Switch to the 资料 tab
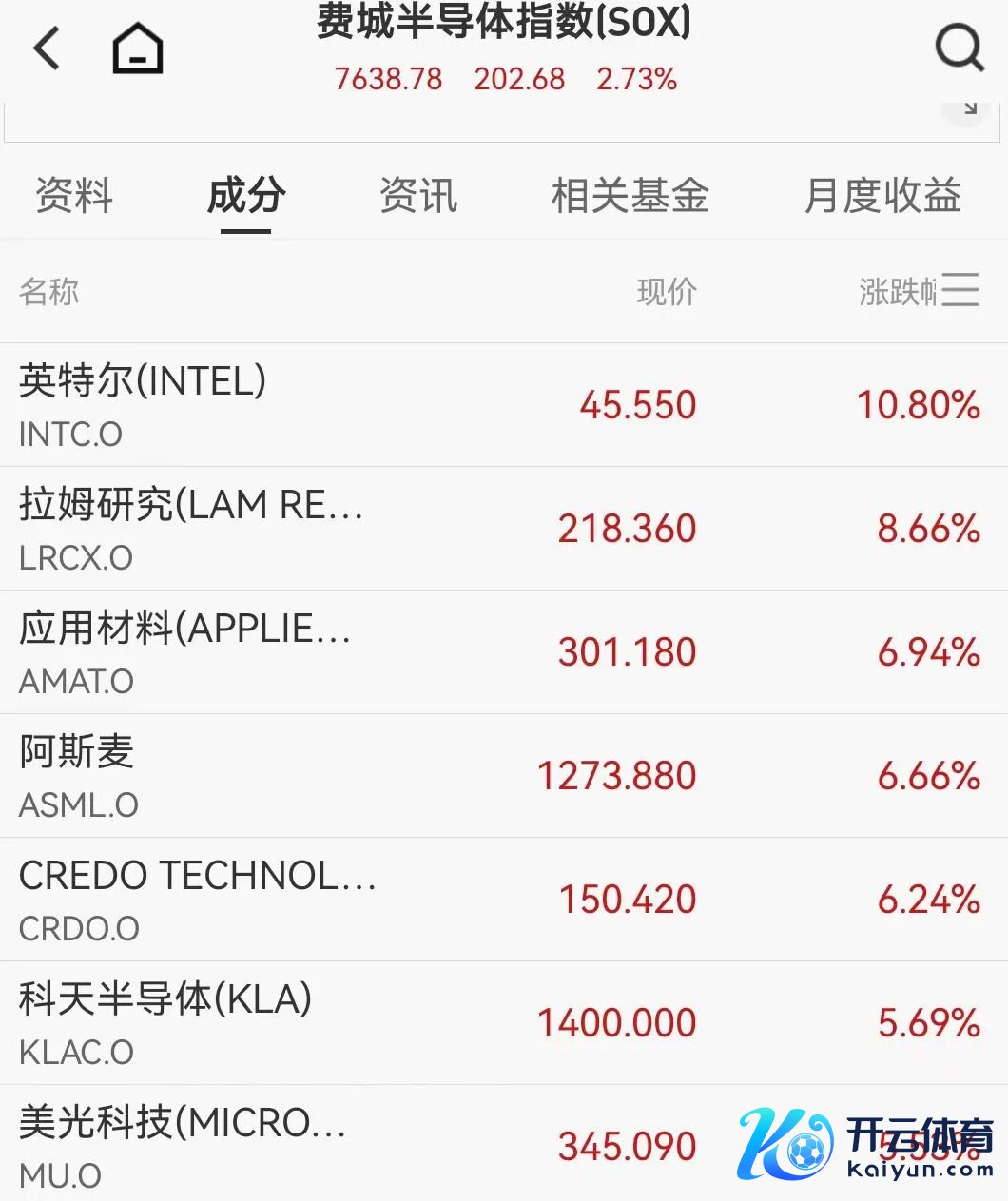 point(74,196)
